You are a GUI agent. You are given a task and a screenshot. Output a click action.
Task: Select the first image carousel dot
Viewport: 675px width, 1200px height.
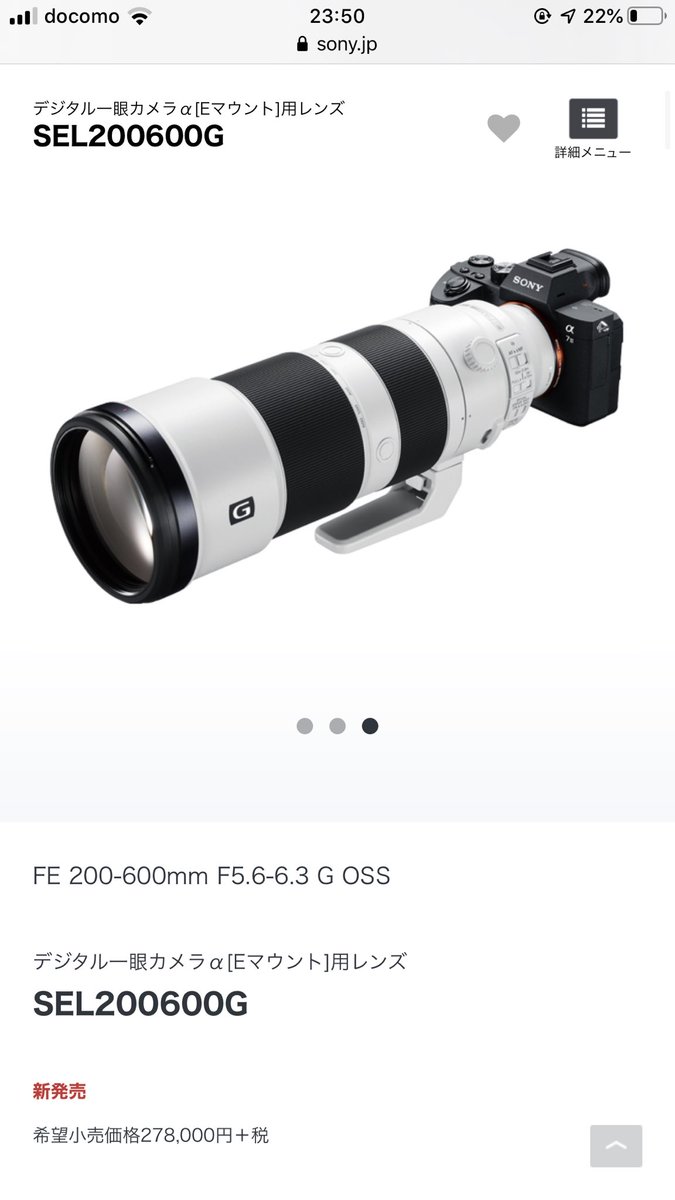[x=305, y=726]
